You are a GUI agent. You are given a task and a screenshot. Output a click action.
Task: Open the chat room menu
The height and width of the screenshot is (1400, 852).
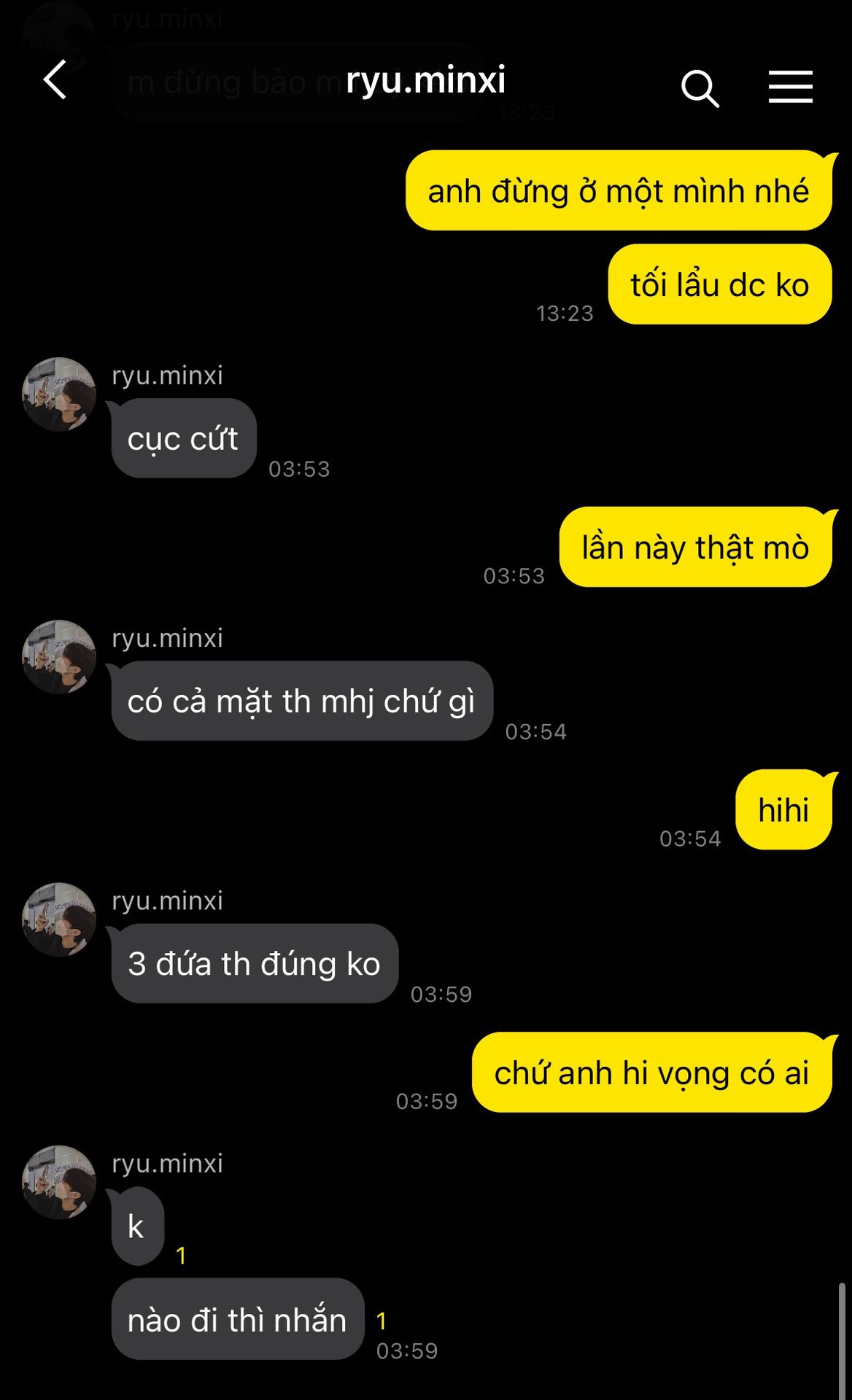tap(790, 87)
